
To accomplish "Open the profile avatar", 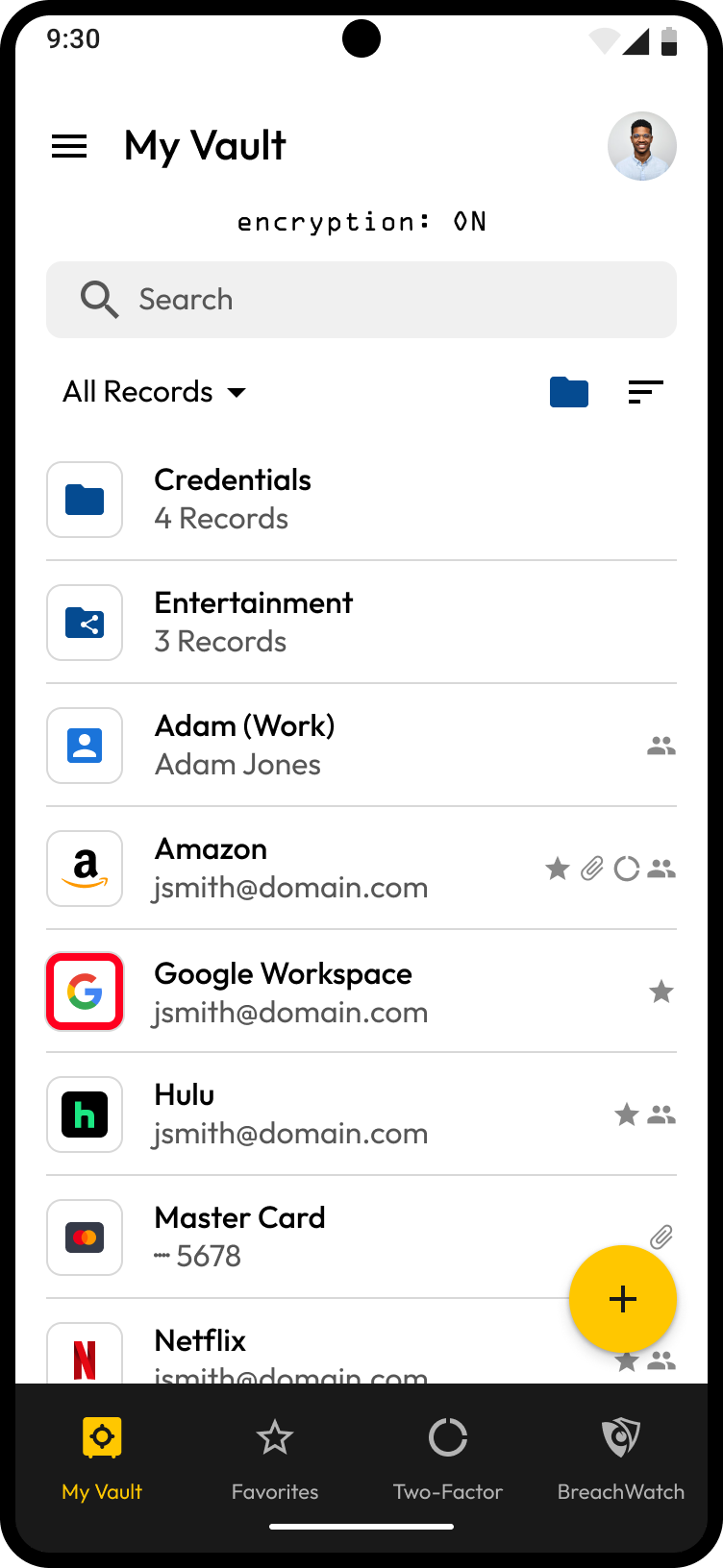I will click(641, 146).
